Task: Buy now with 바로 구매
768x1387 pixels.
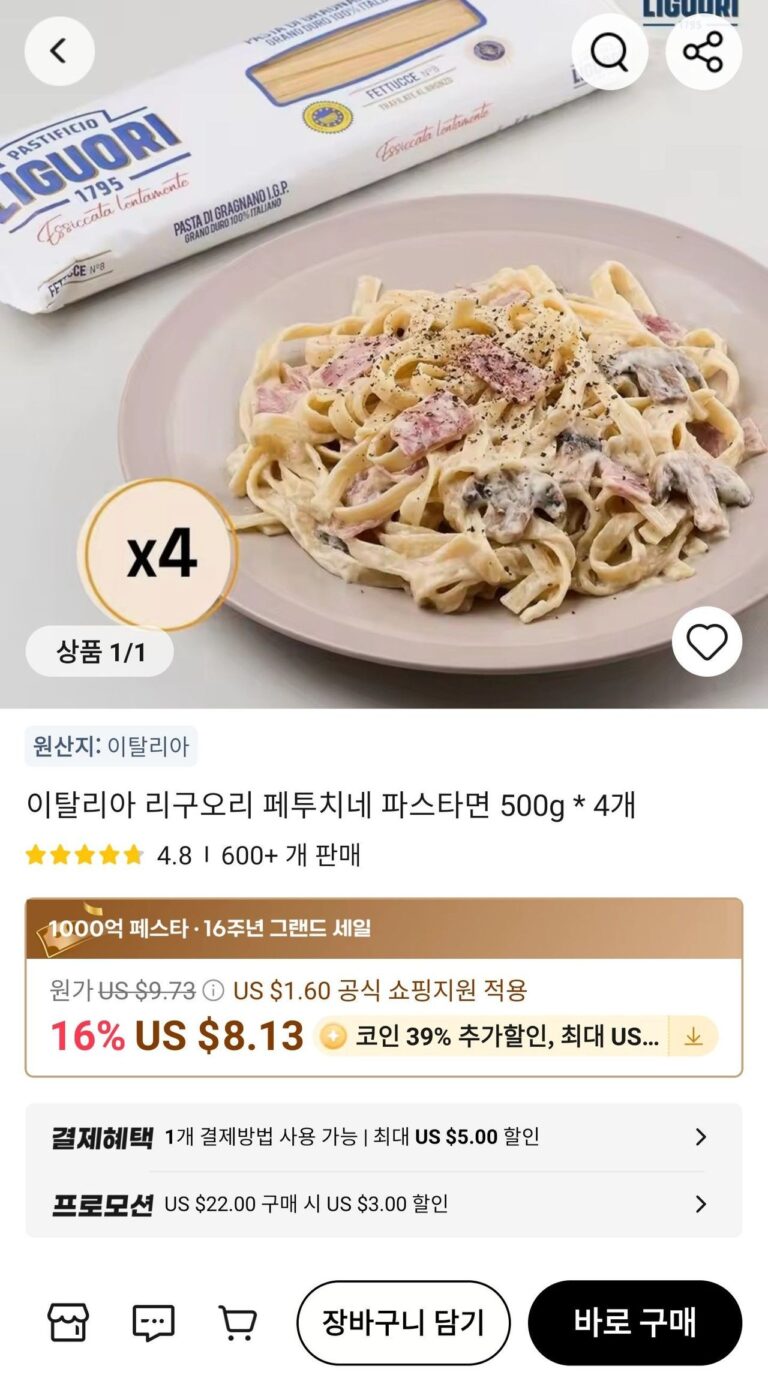Action: pos(634,1322)
